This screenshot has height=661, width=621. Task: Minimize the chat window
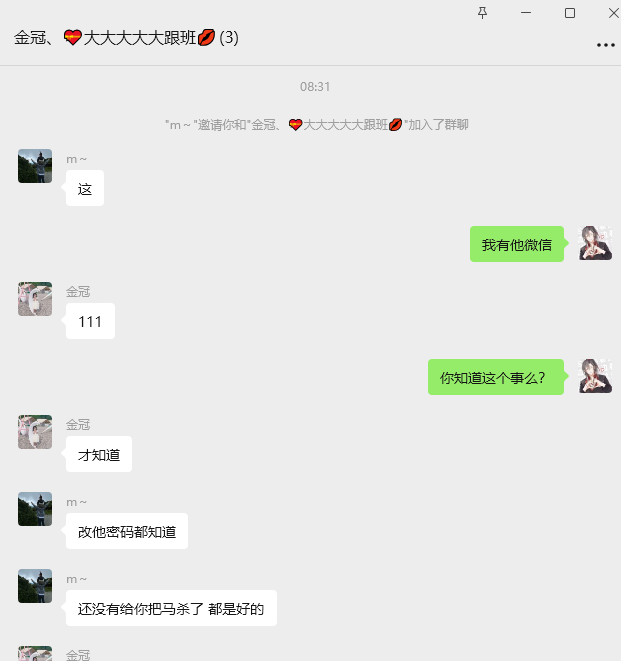tap(526, 13)
